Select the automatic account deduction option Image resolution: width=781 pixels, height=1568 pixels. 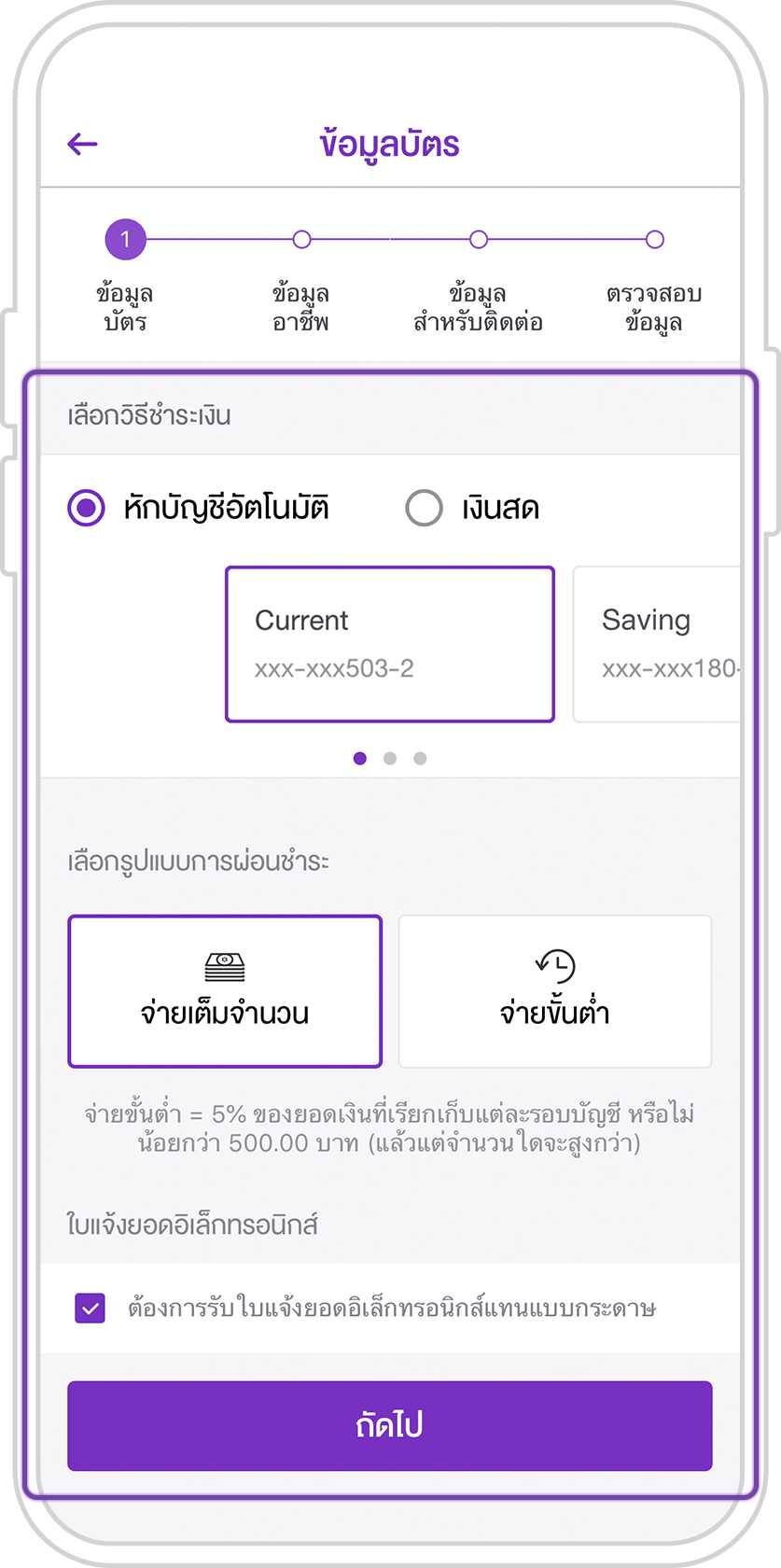[x=87, y=509]
